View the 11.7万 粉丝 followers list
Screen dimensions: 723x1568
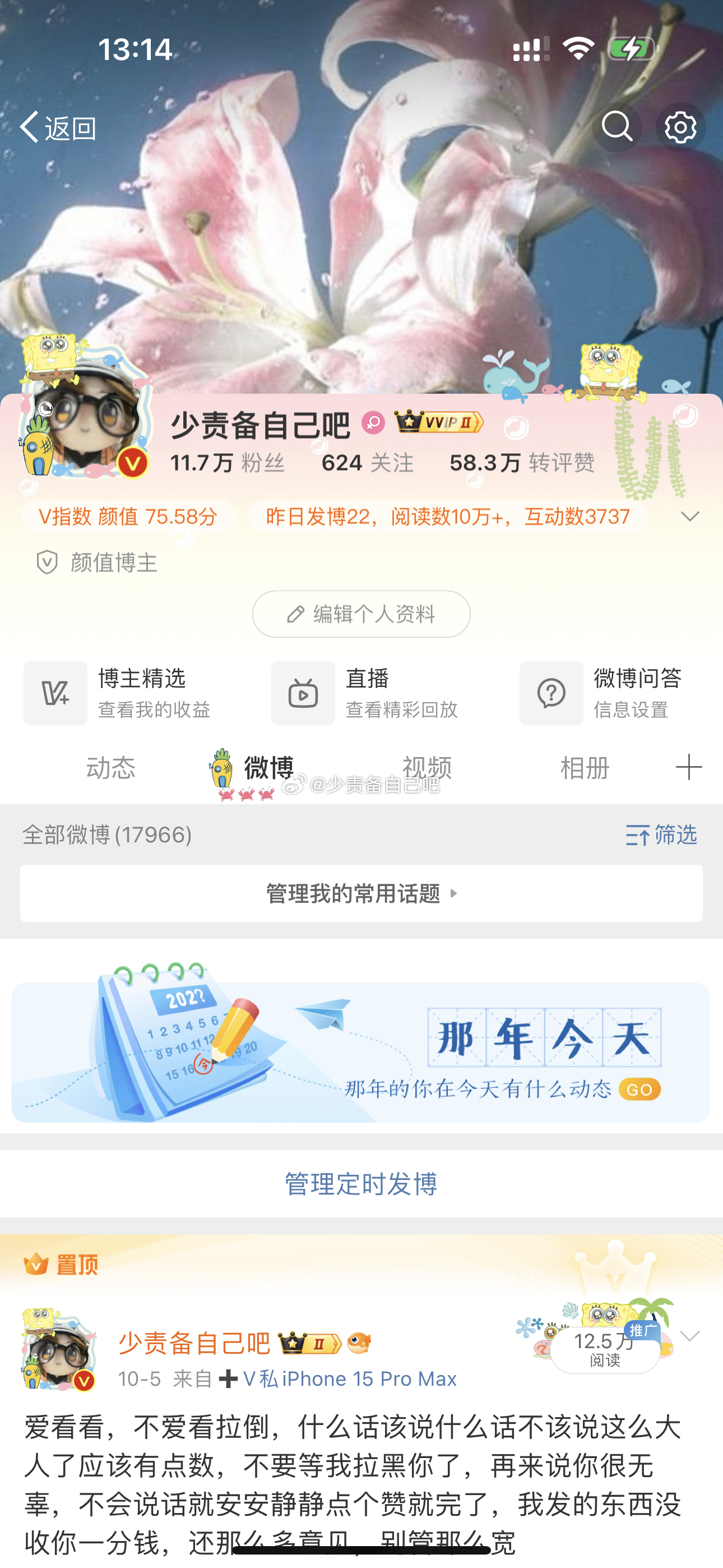coord(227,463)
